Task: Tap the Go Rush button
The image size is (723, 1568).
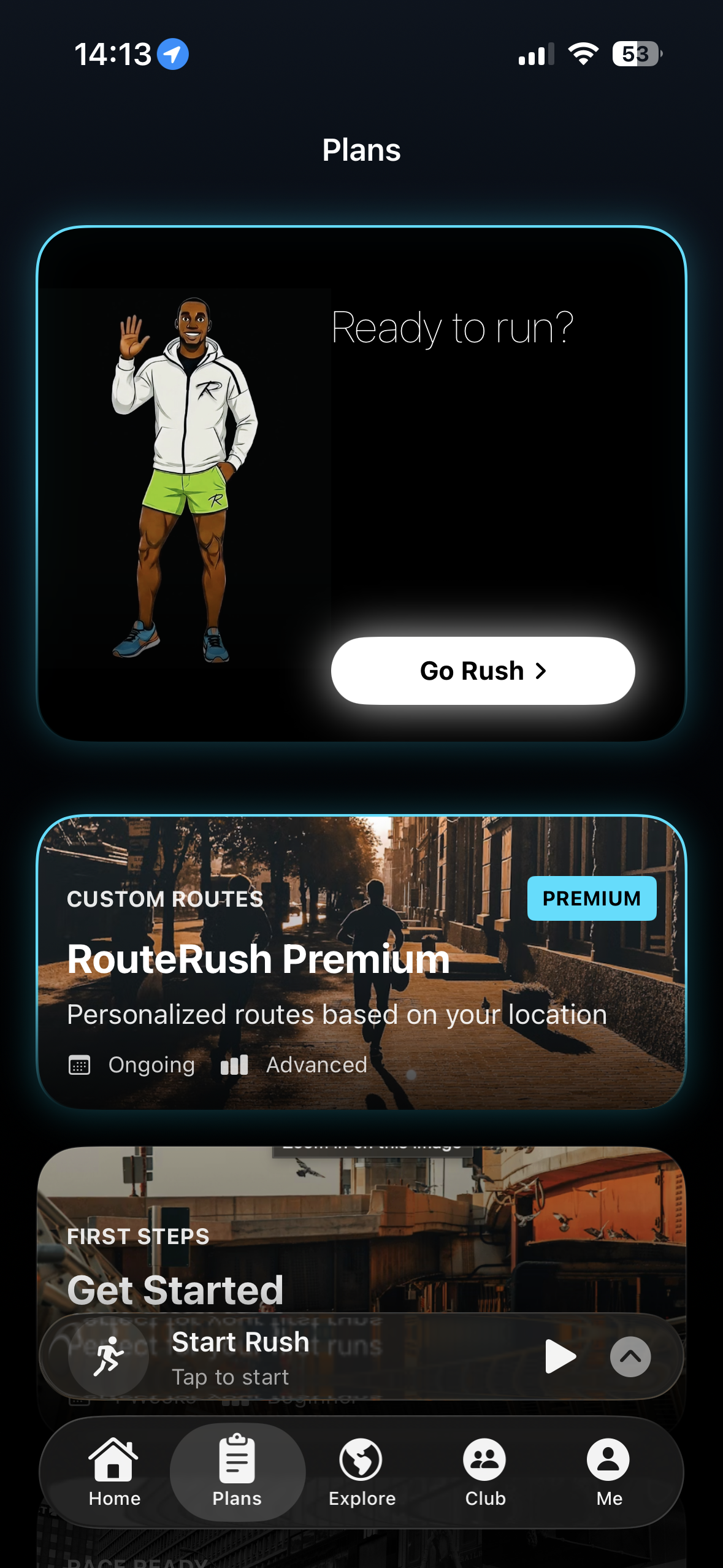Action: [x=483, y=671]
